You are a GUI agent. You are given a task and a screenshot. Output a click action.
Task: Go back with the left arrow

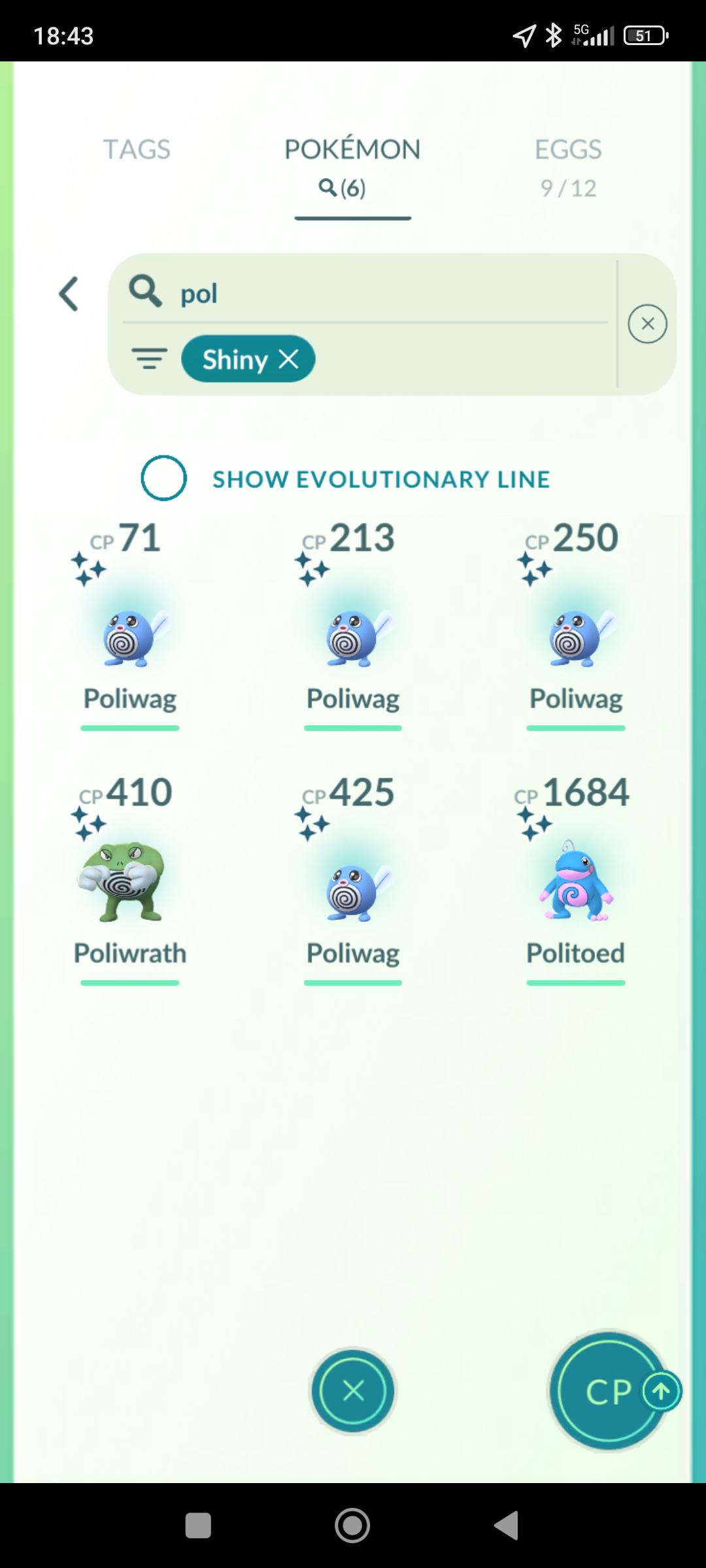pos(69,293)
